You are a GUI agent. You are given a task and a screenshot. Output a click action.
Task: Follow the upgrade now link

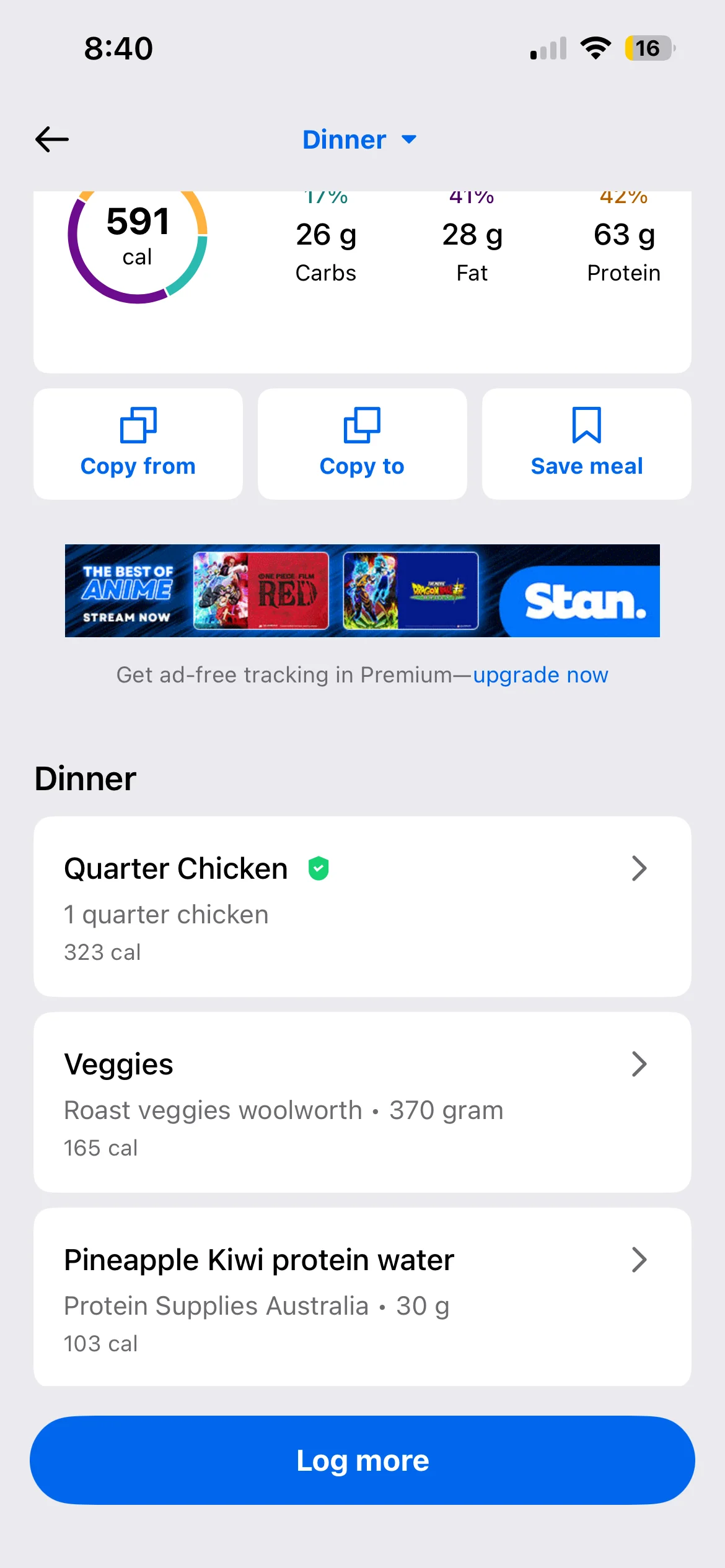tap(540, 675)
